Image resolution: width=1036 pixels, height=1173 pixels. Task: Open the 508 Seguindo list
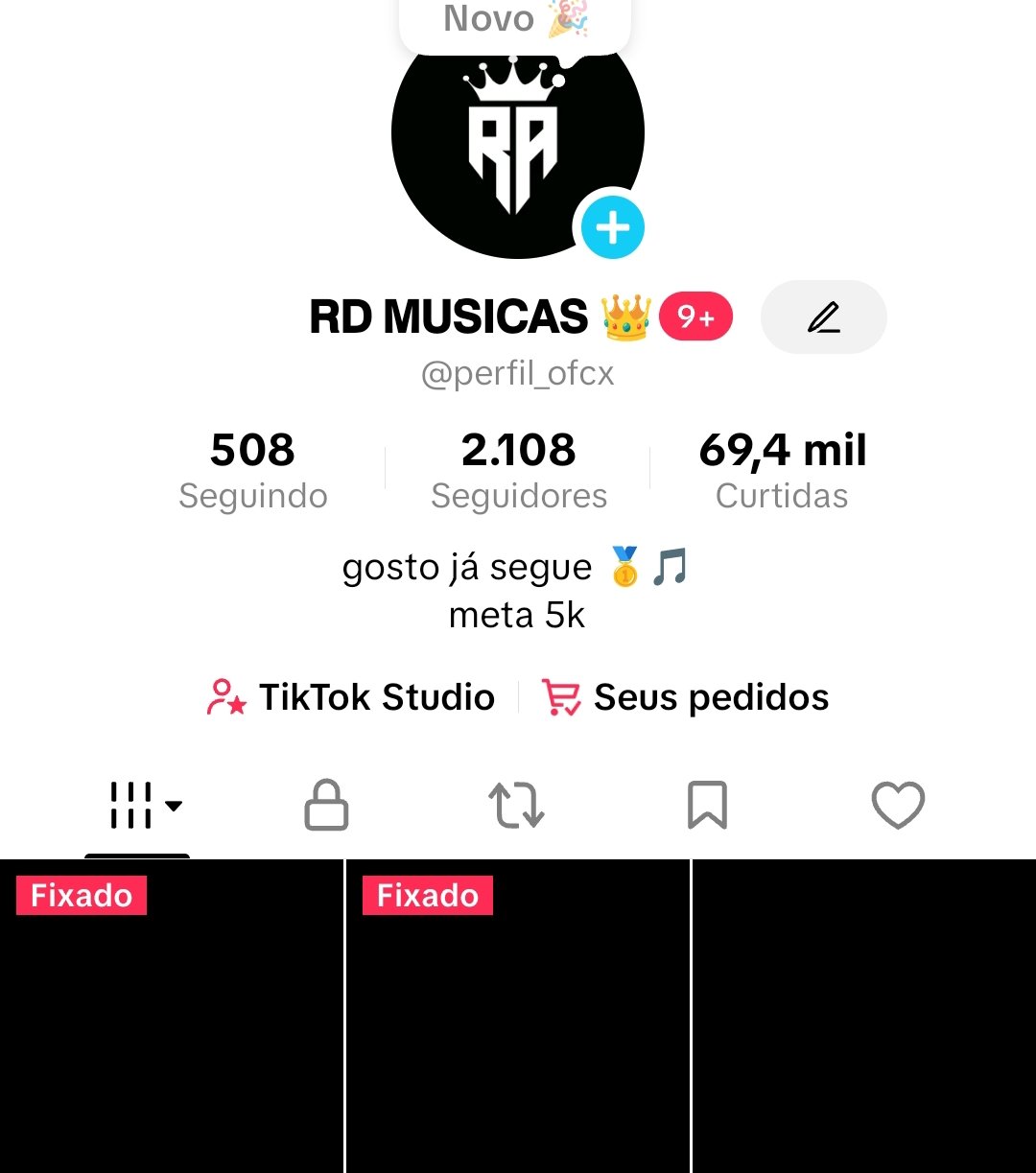pos(253,469)
